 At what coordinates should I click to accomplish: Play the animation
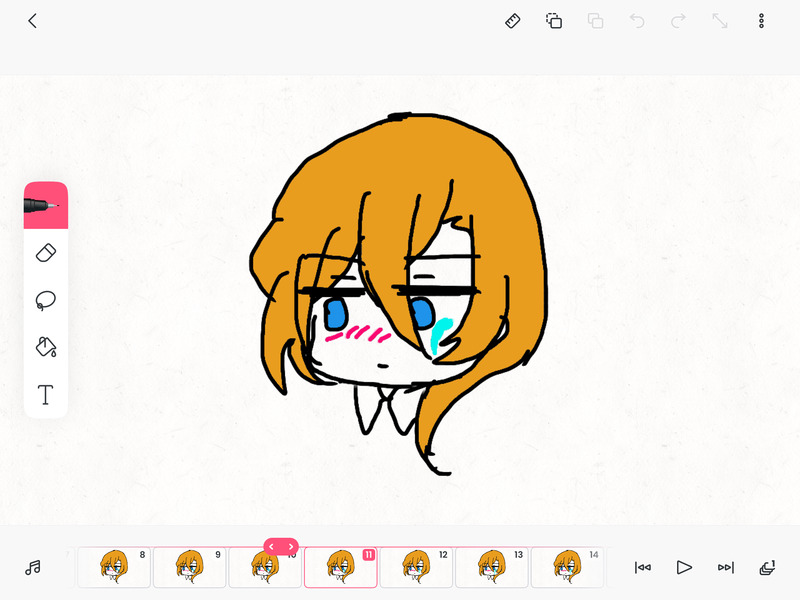tap(684, 567)
